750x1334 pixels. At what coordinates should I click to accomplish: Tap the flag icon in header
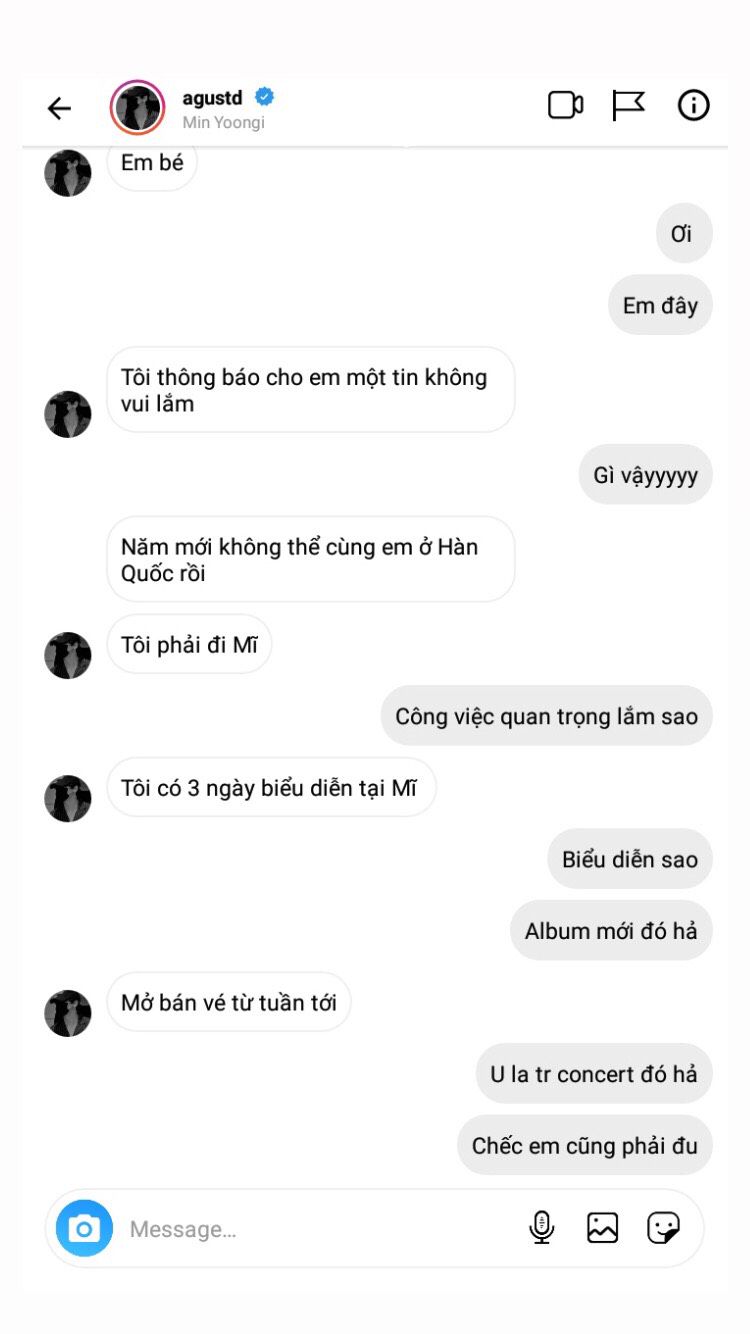[x=628, y=105]
